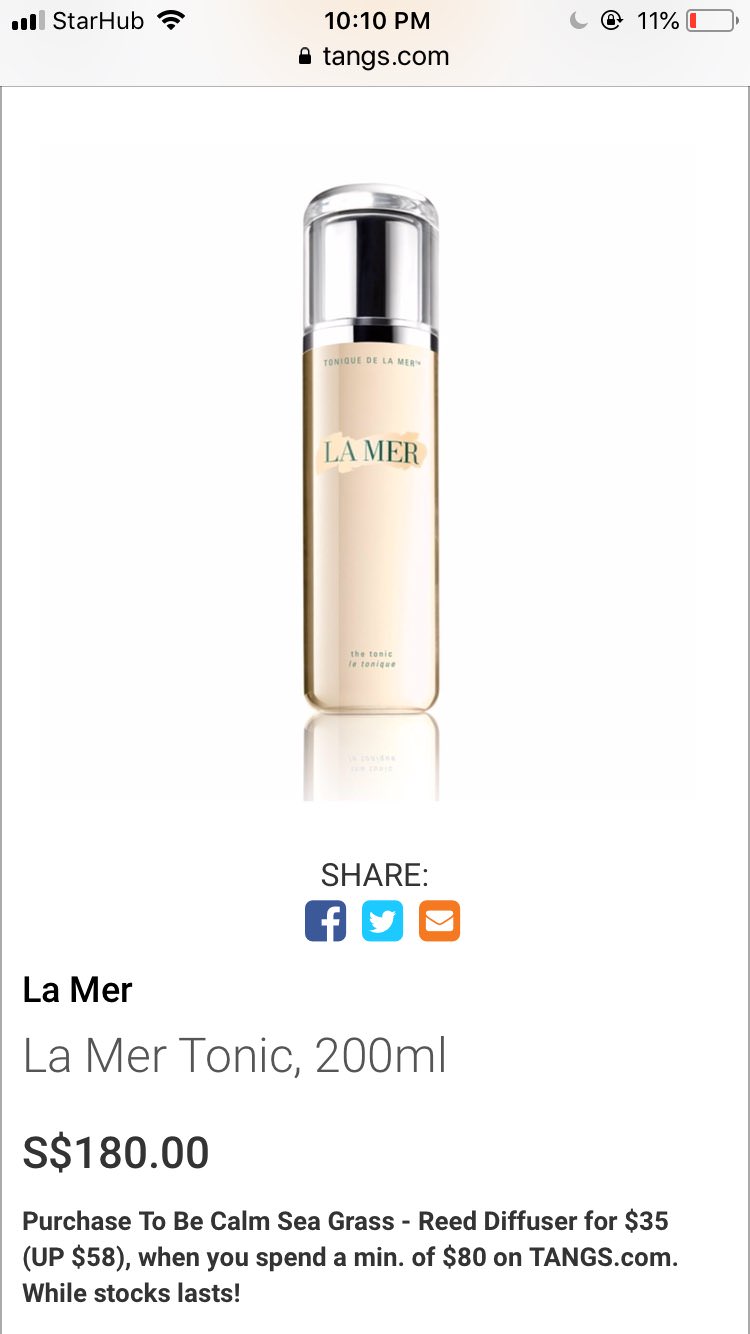
Task: Share product via email
Action: tap(439, 921)
